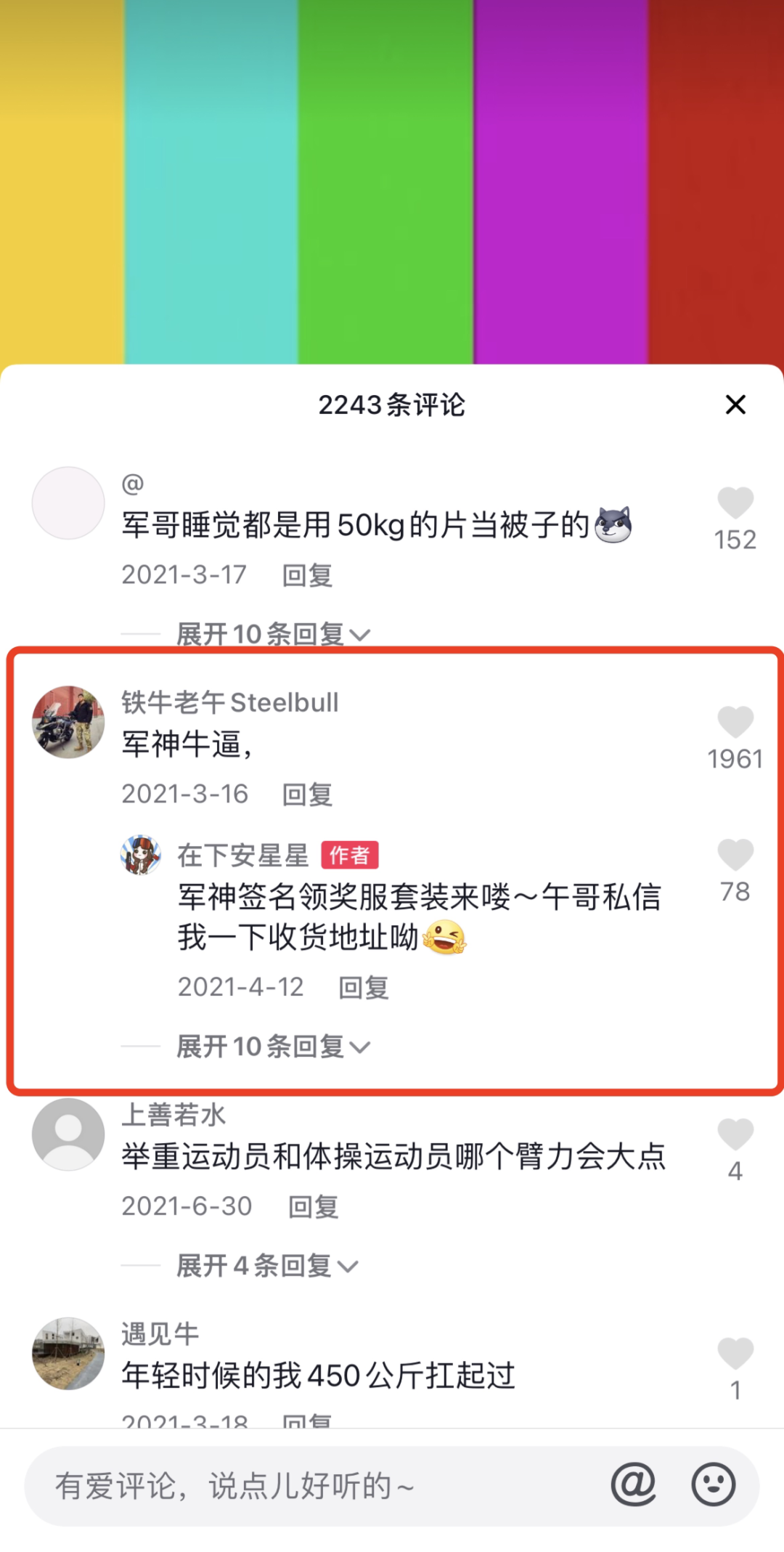Open 遇见牛's profile avatar
Screen dimensions: 784x1552
68,1354
